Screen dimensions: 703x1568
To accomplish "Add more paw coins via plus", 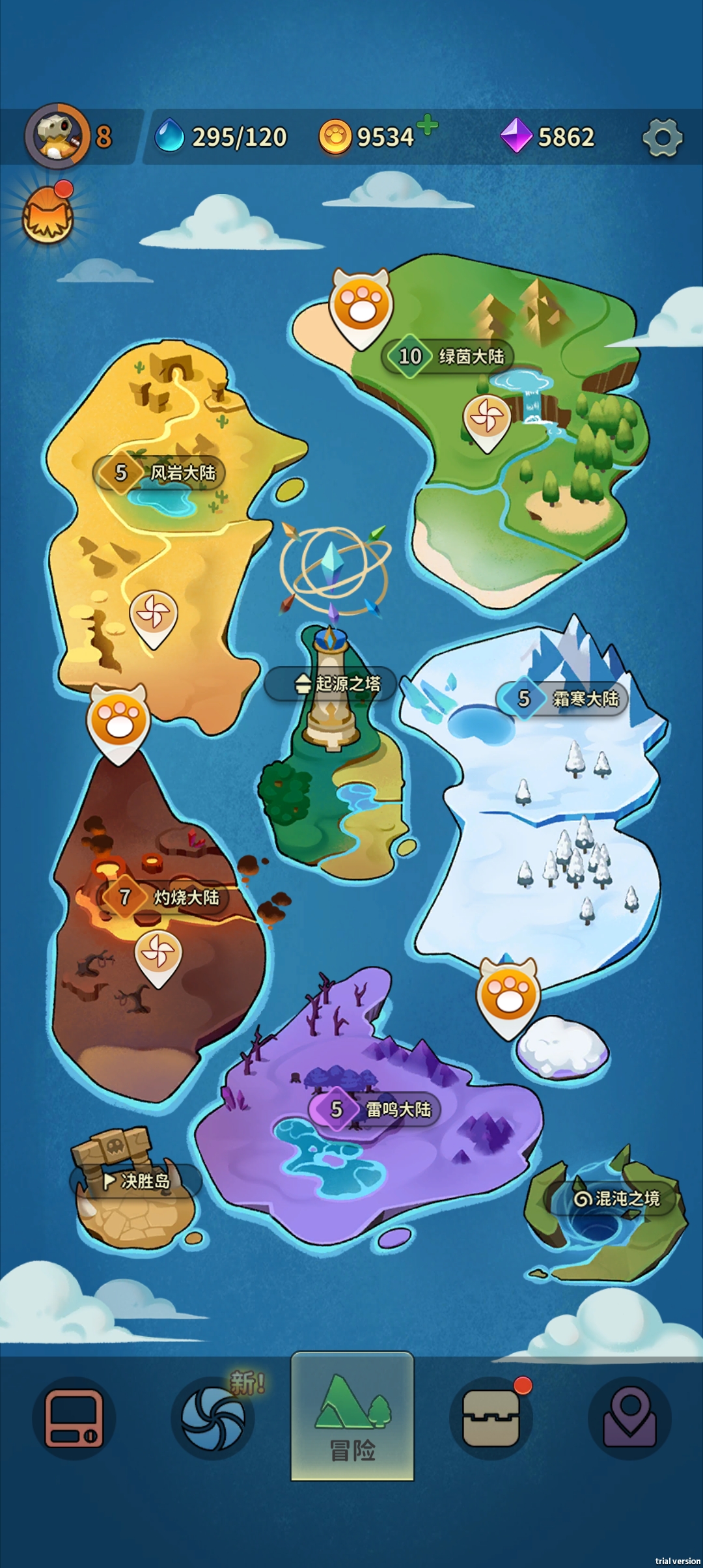I will click(427, 124).
